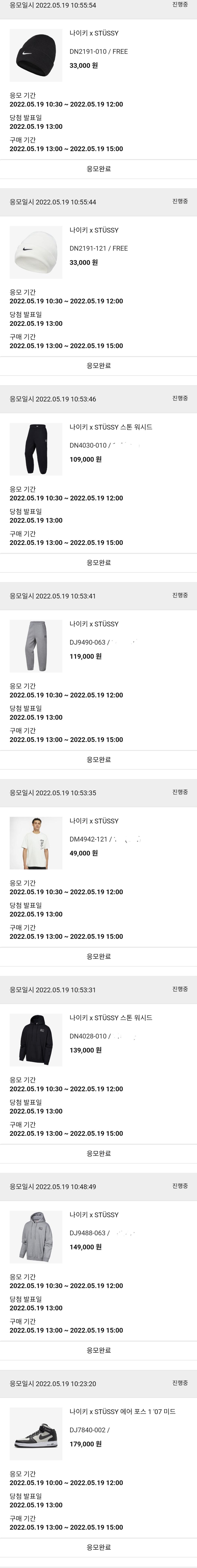
Task: Tap 응모완료 under the white beanie entry
Action: (x=98, y=366)
